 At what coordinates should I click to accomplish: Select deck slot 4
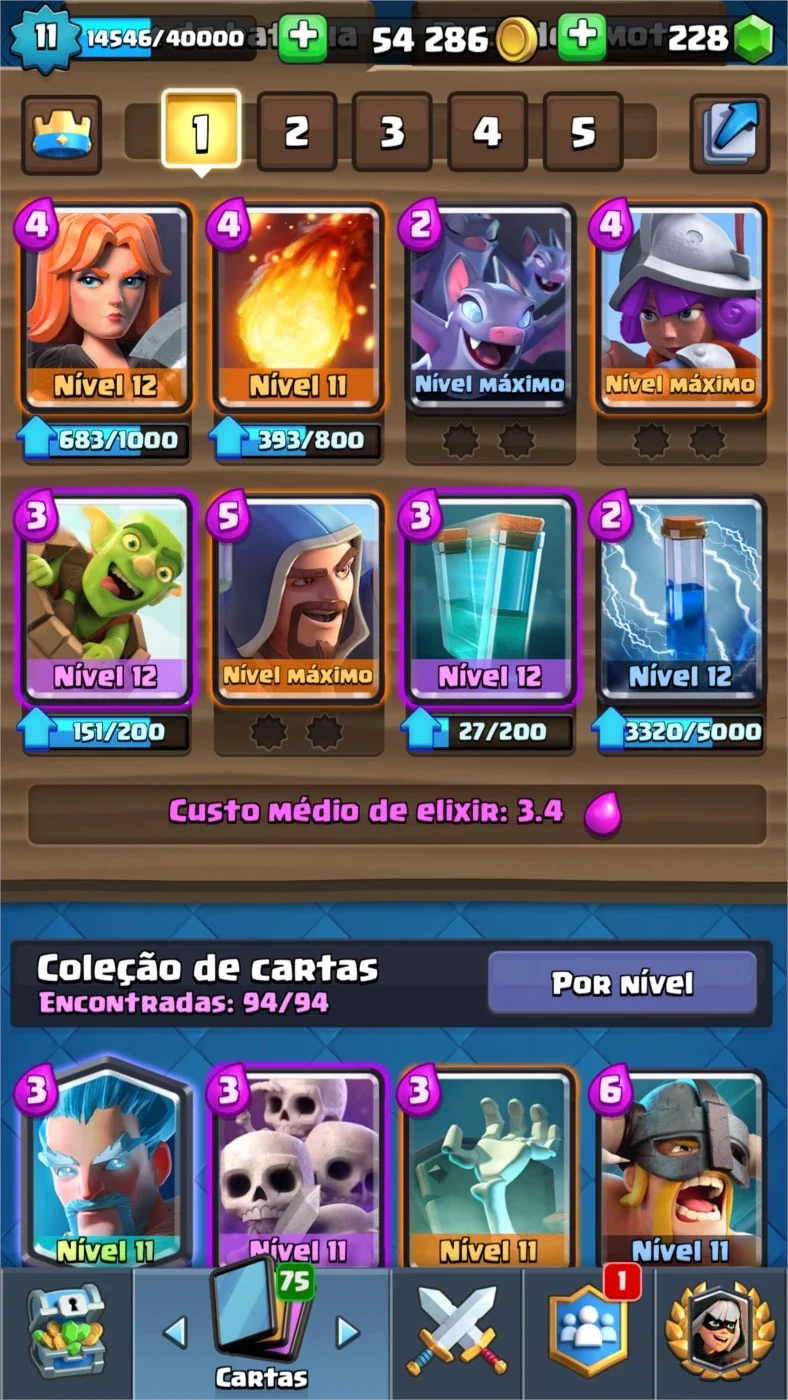click(x=487, y=132)
